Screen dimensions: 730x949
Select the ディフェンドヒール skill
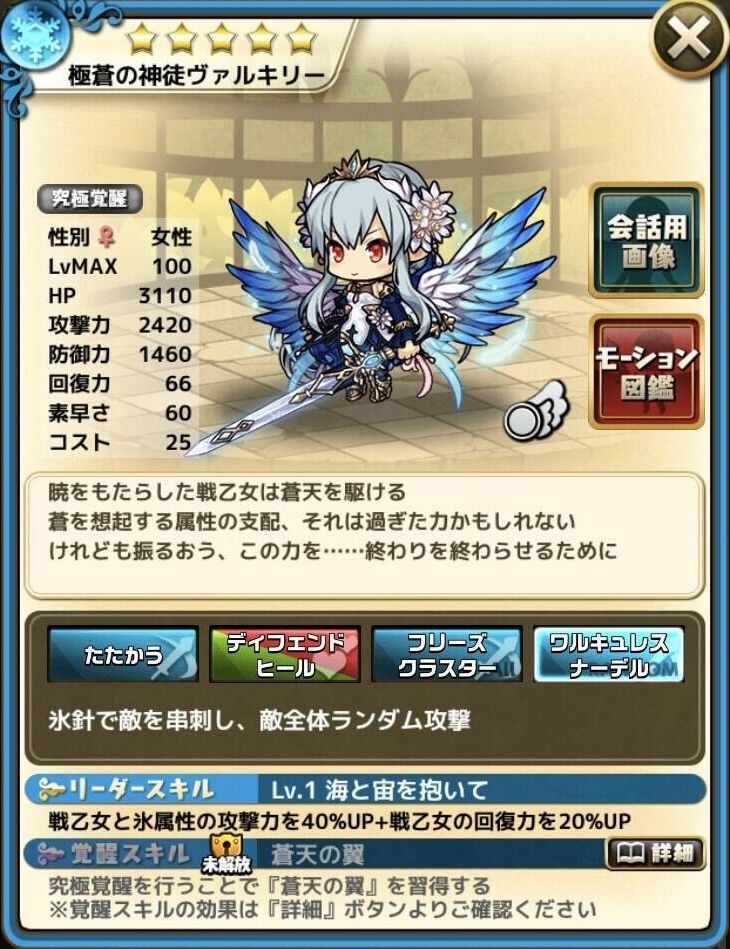[285, 656]
